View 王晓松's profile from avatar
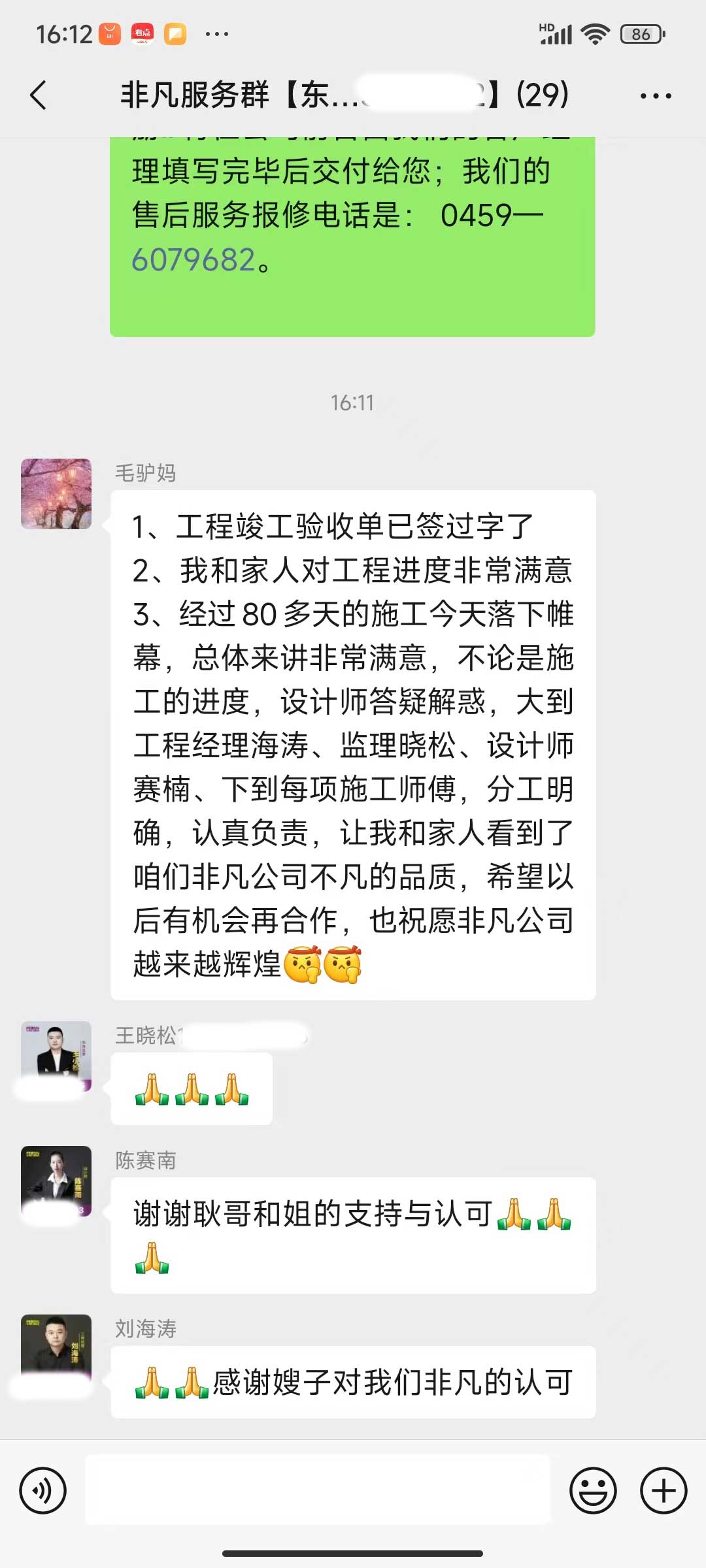 pyautogui.click(x=56, y=1054)
